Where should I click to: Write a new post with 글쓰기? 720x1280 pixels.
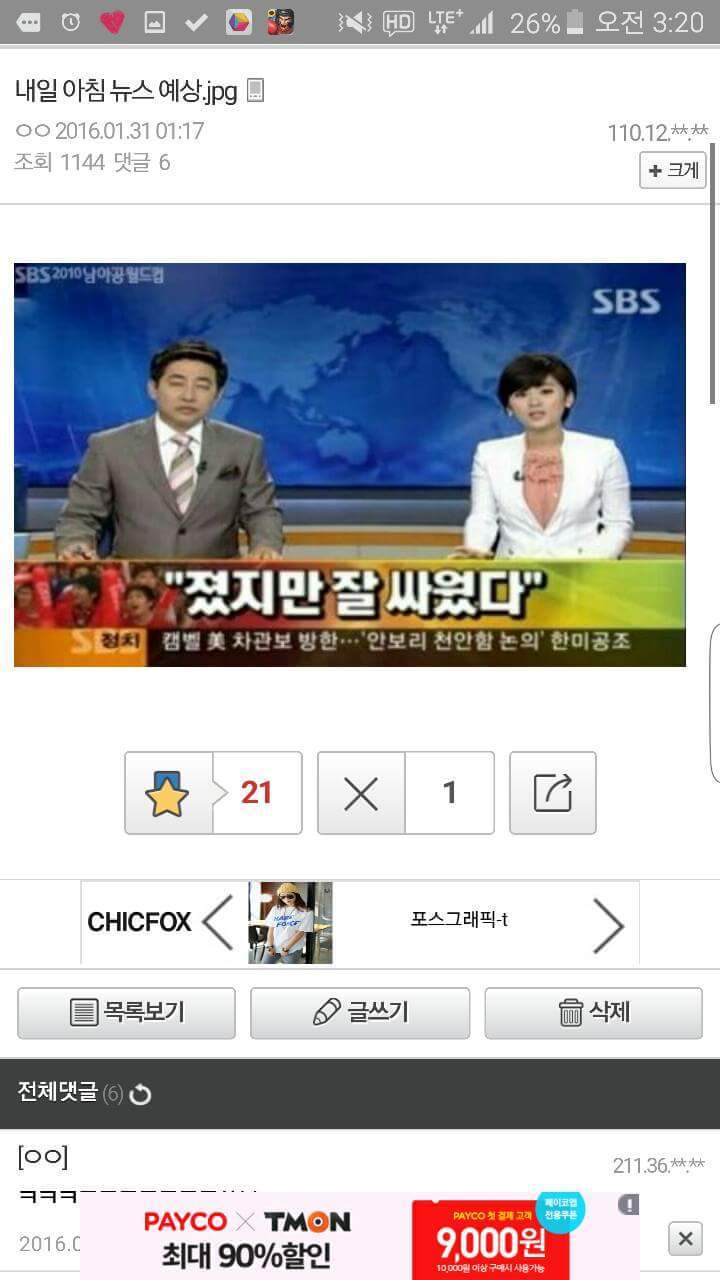pos(360,1013)
